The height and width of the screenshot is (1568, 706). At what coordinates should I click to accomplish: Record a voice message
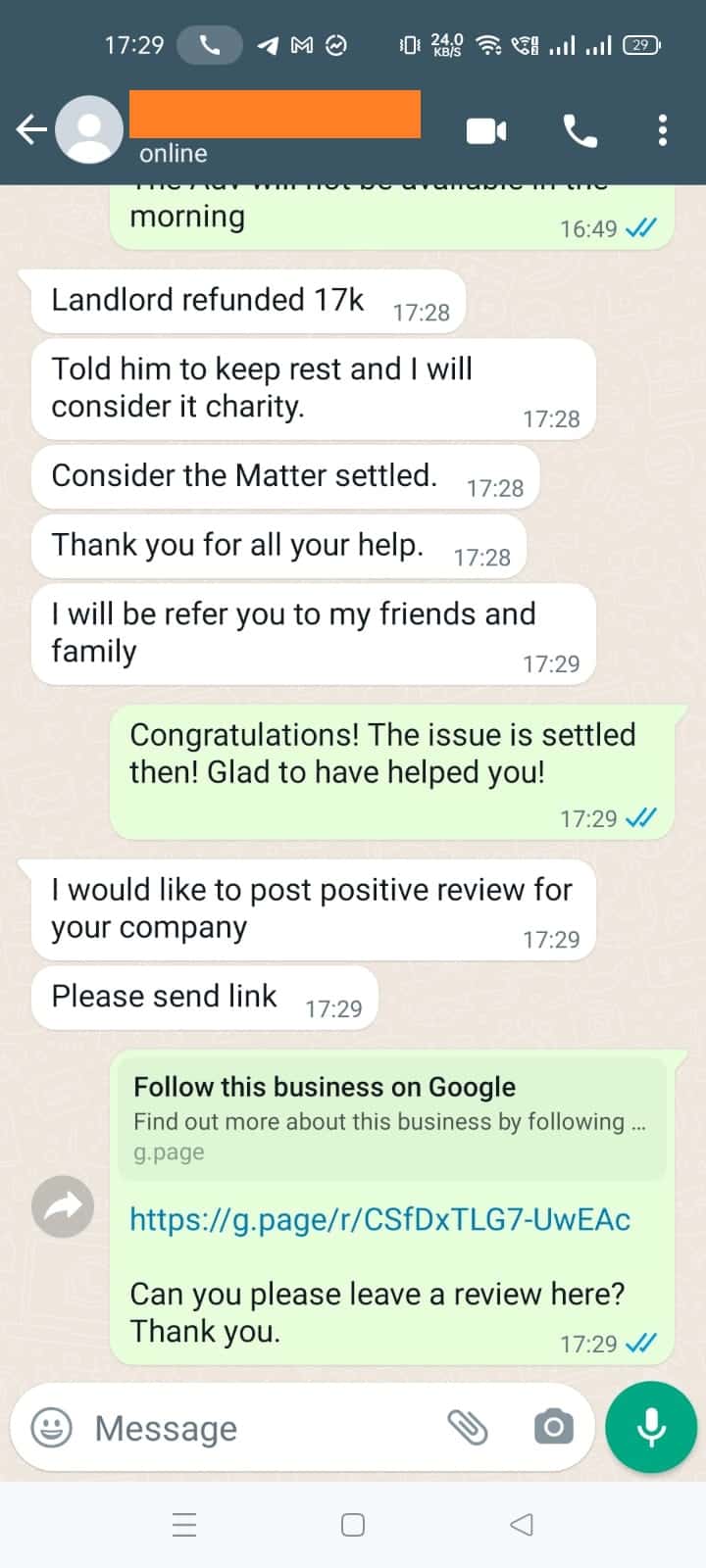pyautogui.click(x=651, y=1428)
